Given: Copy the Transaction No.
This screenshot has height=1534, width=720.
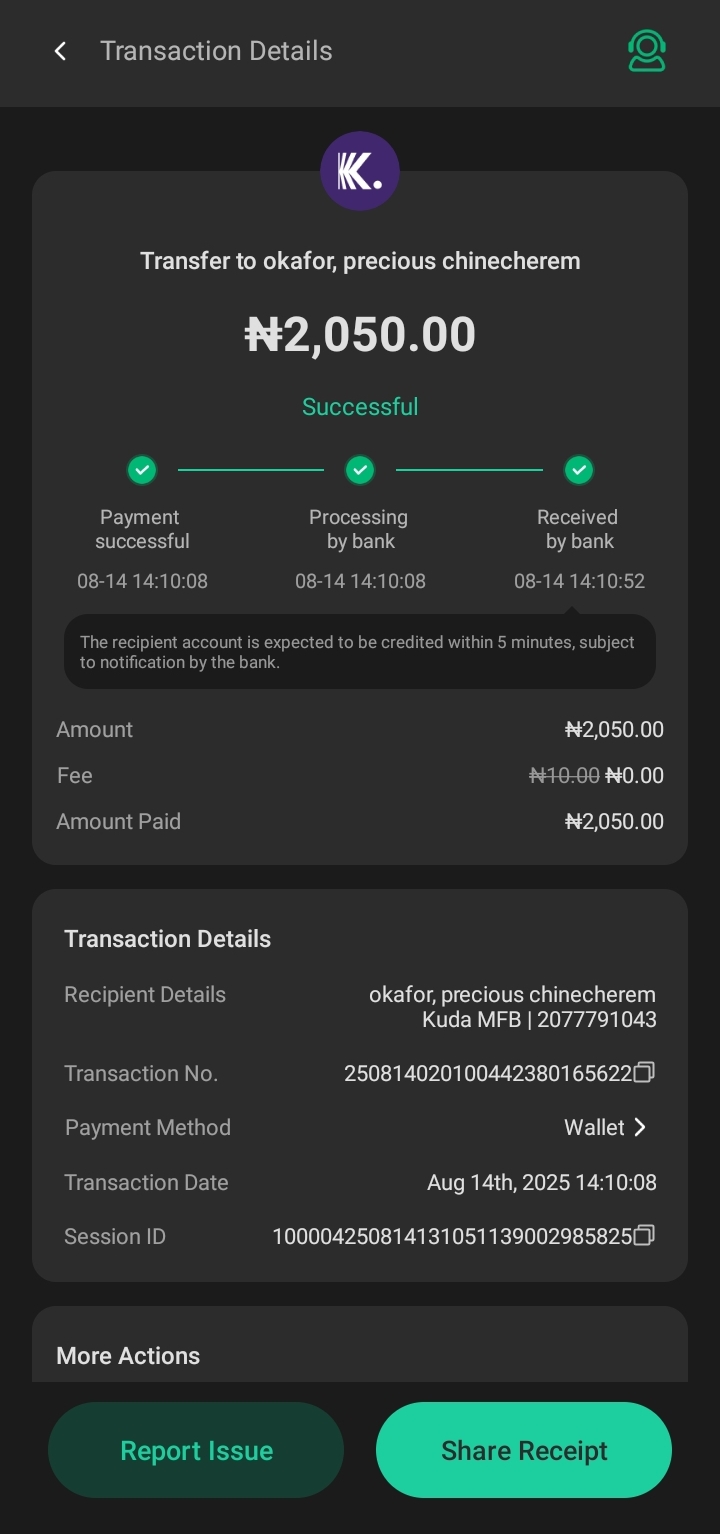Looking at the screenshot, I should click(x=645, y=1073).
